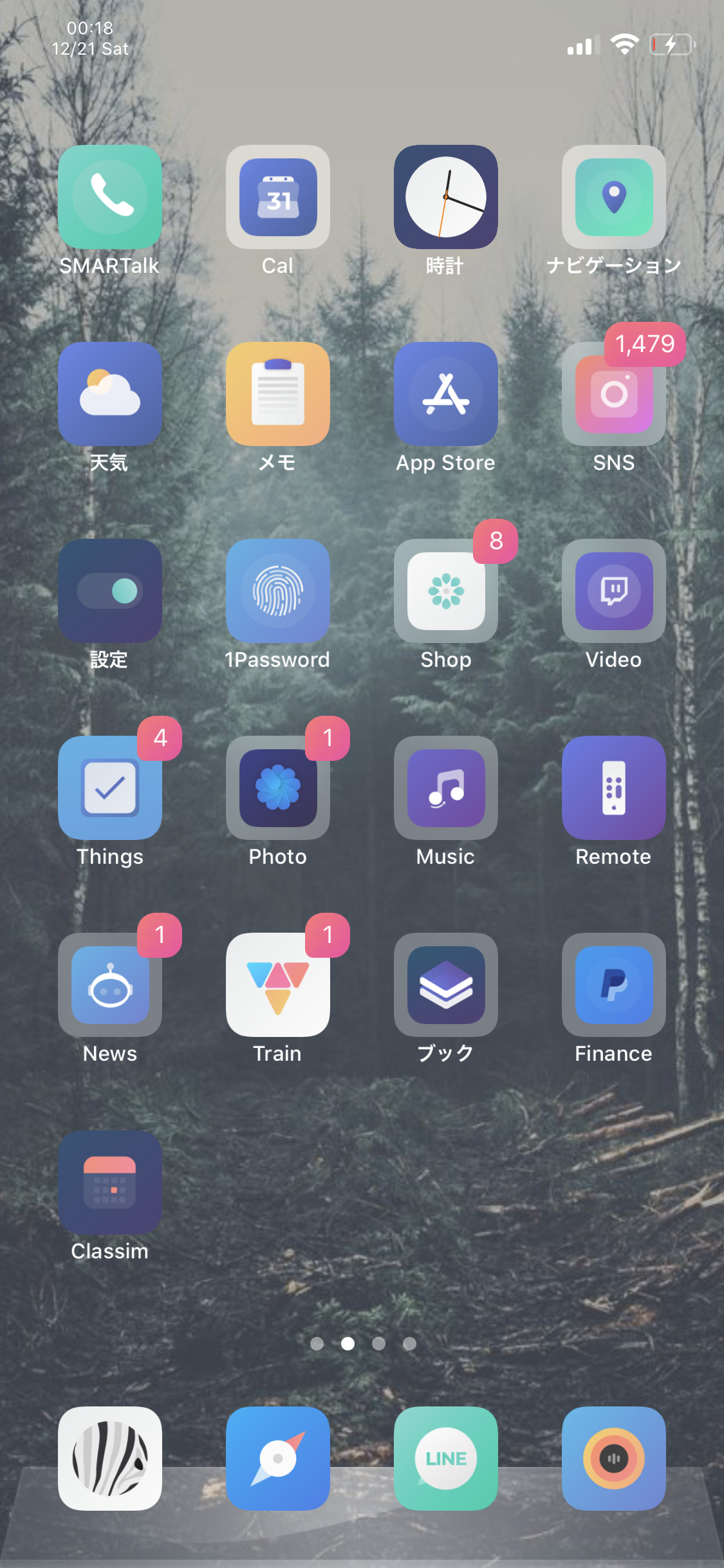The image size is (724, 1568).
Task: Open LINE from the dock
Action: coord(446,1459)
